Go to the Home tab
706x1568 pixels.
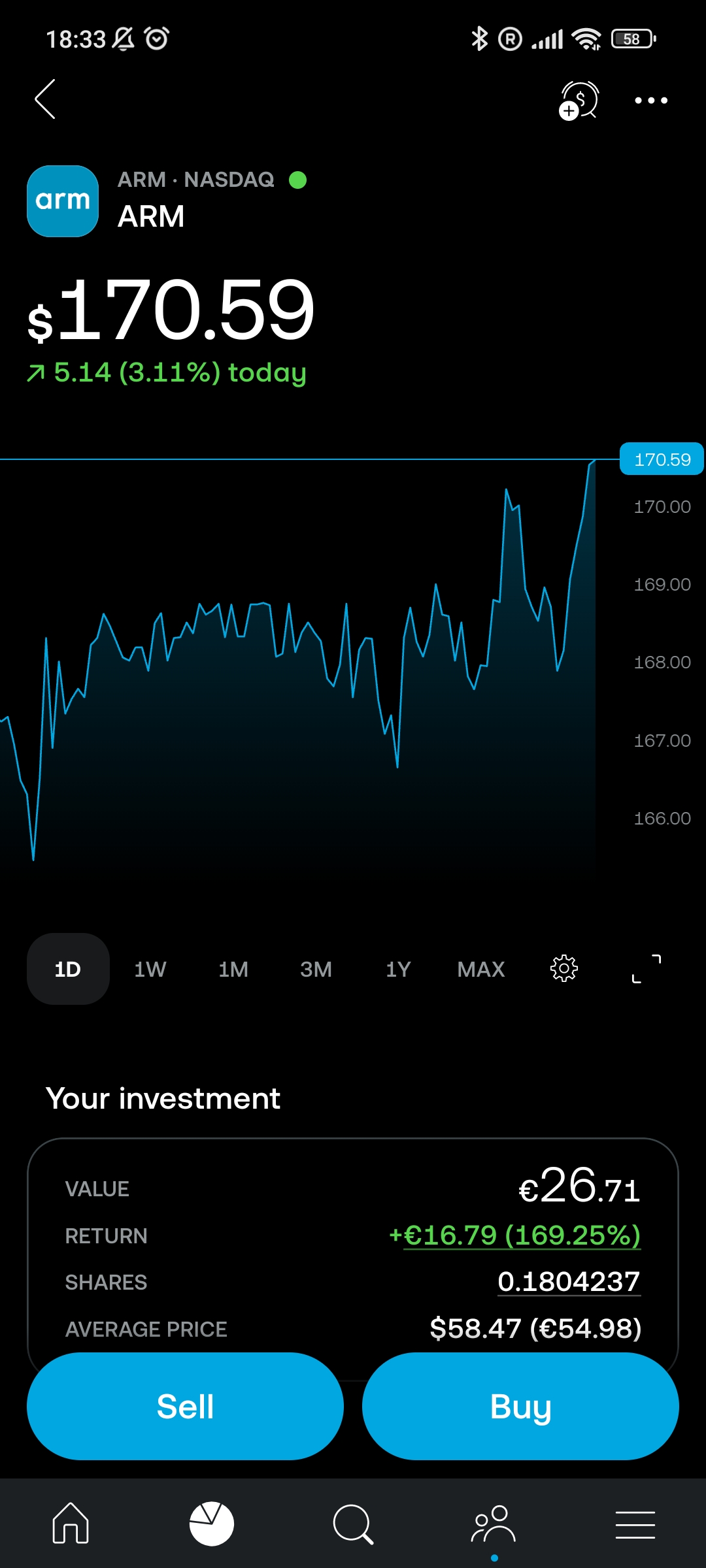click(71, 1524)
